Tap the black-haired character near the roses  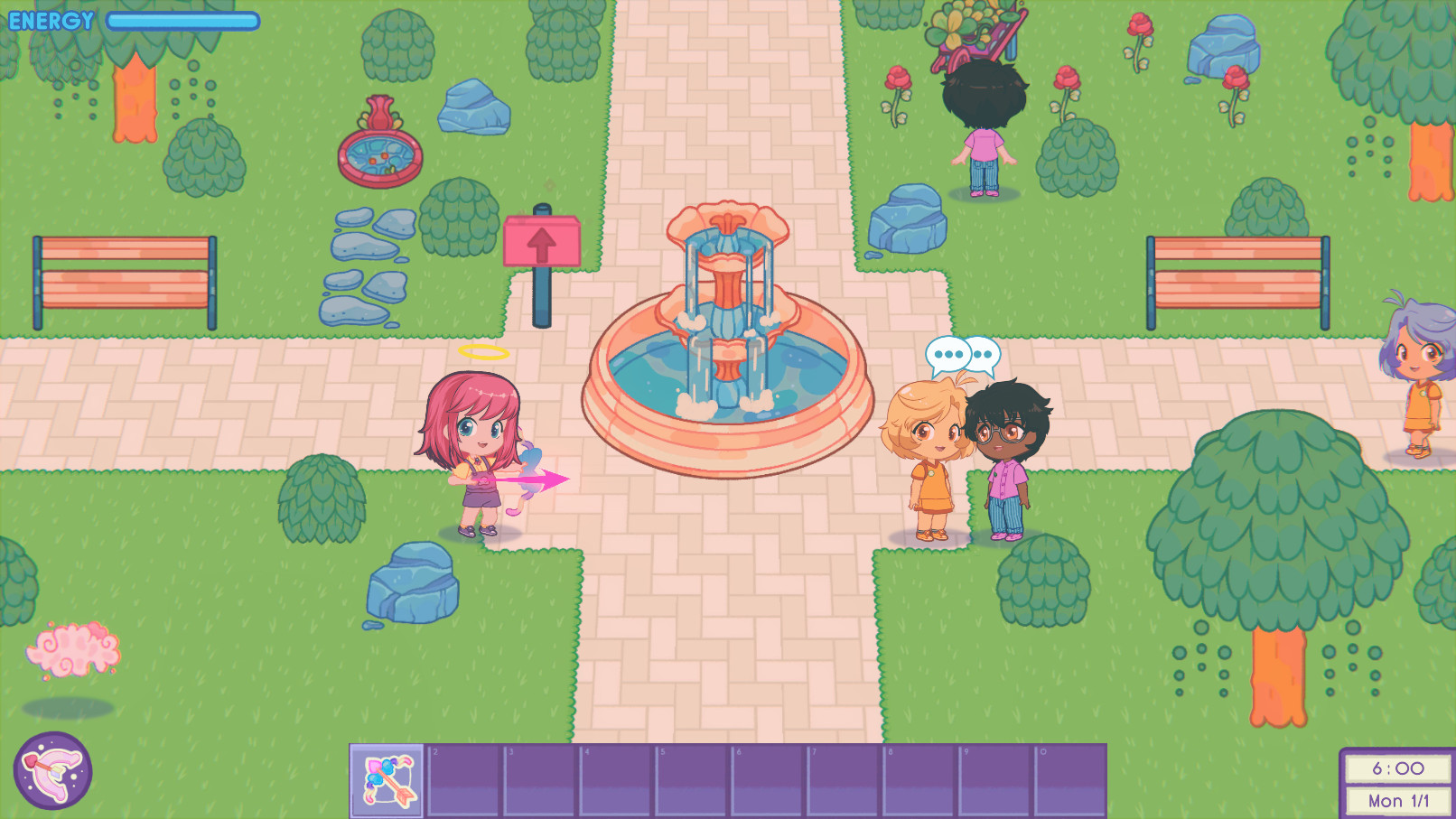(984, 126)
